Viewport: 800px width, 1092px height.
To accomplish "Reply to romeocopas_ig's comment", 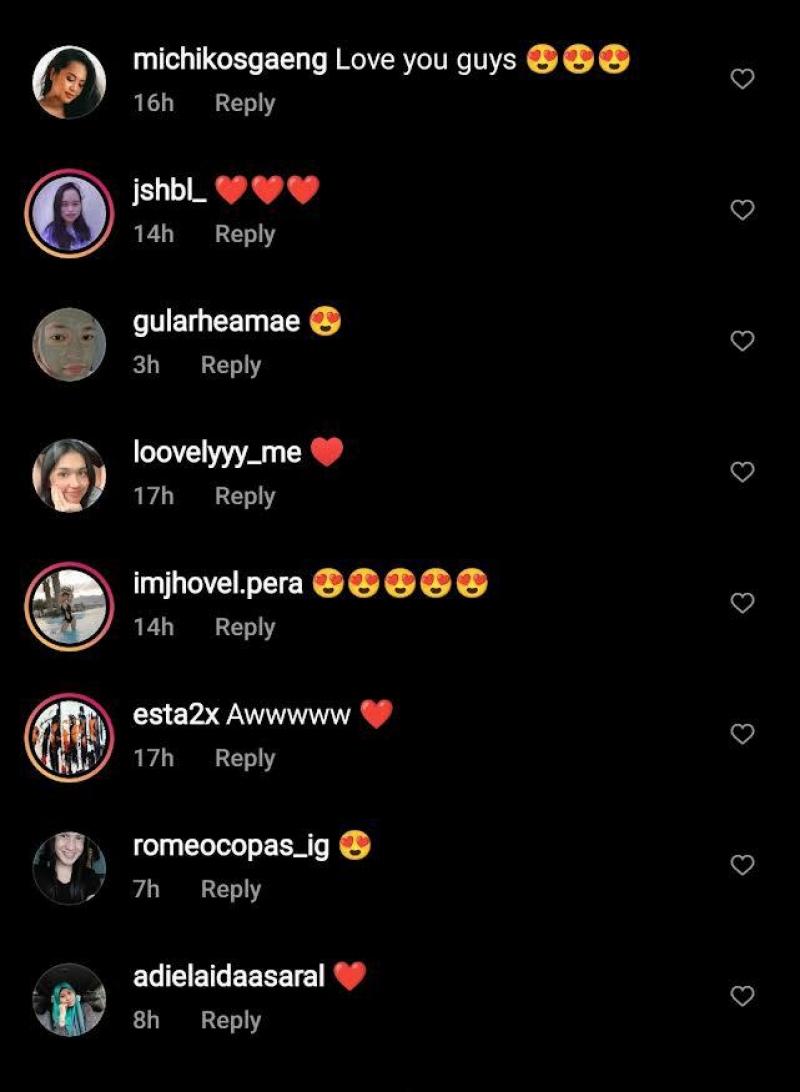I will coord(231,889).
